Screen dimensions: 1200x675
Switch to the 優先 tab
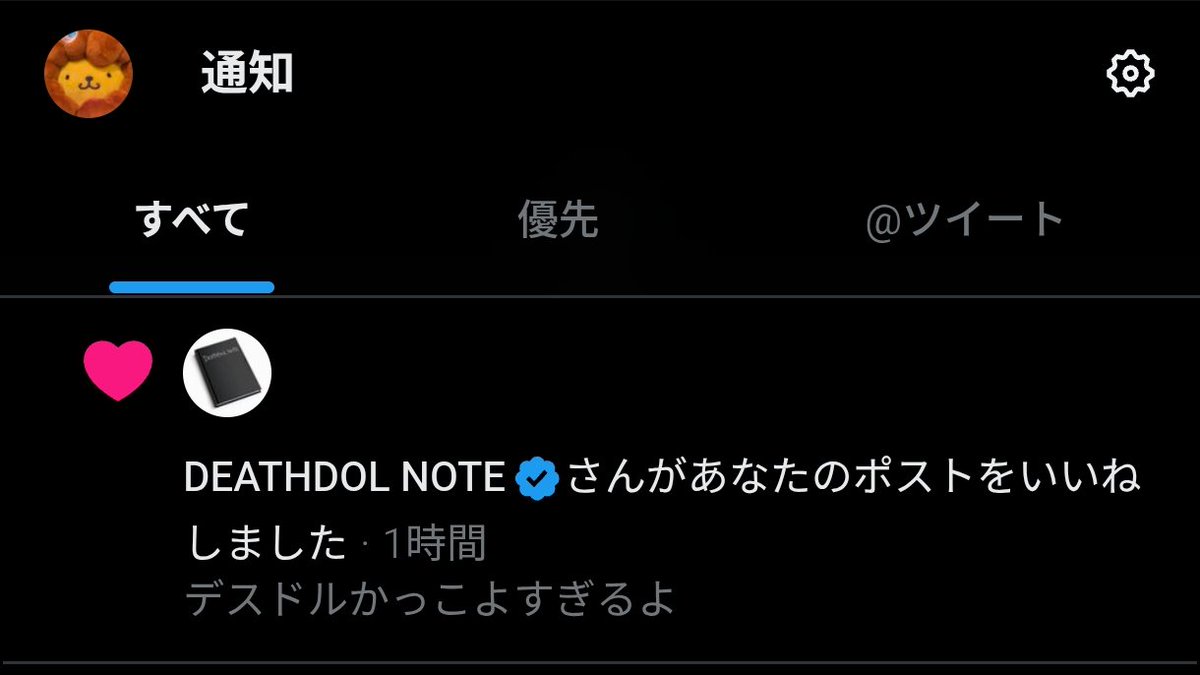(x=558, y=220)
